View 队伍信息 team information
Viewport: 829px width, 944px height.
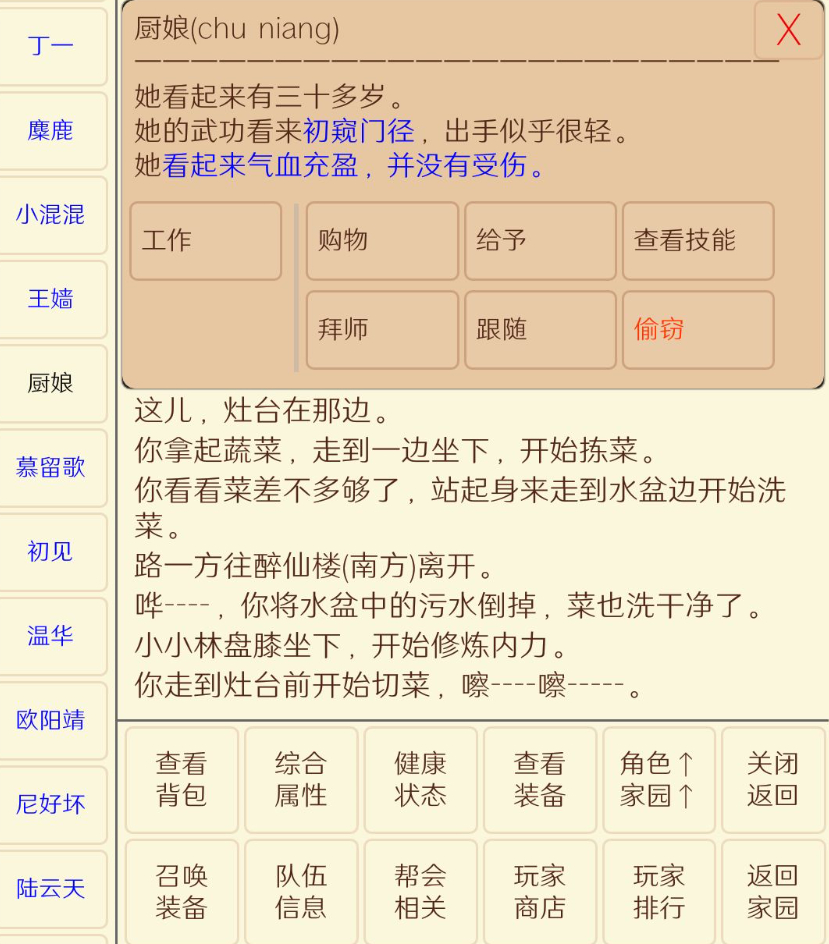pos(300,890)
